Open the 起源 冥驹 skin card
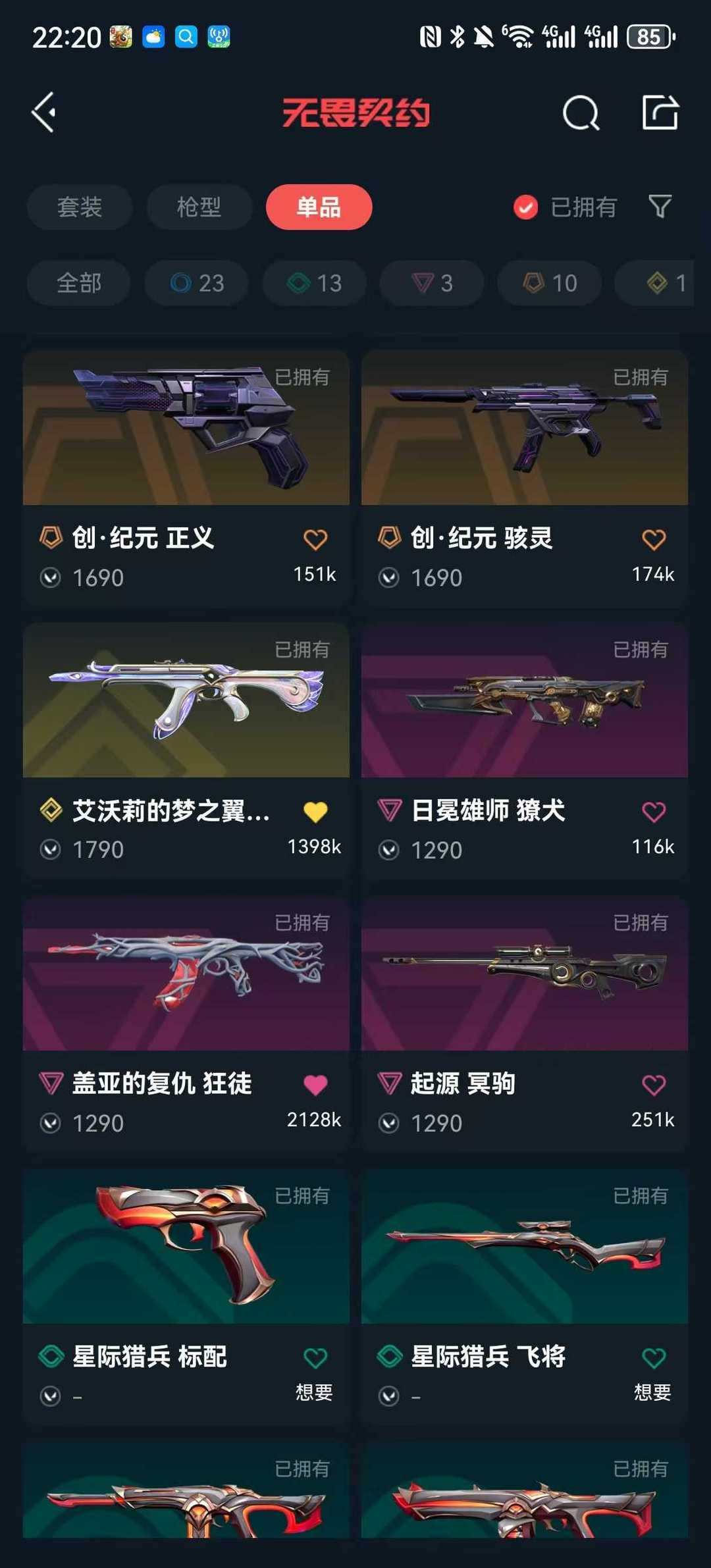Screen dimensions: 711x1568 [x=525, y=1024]
